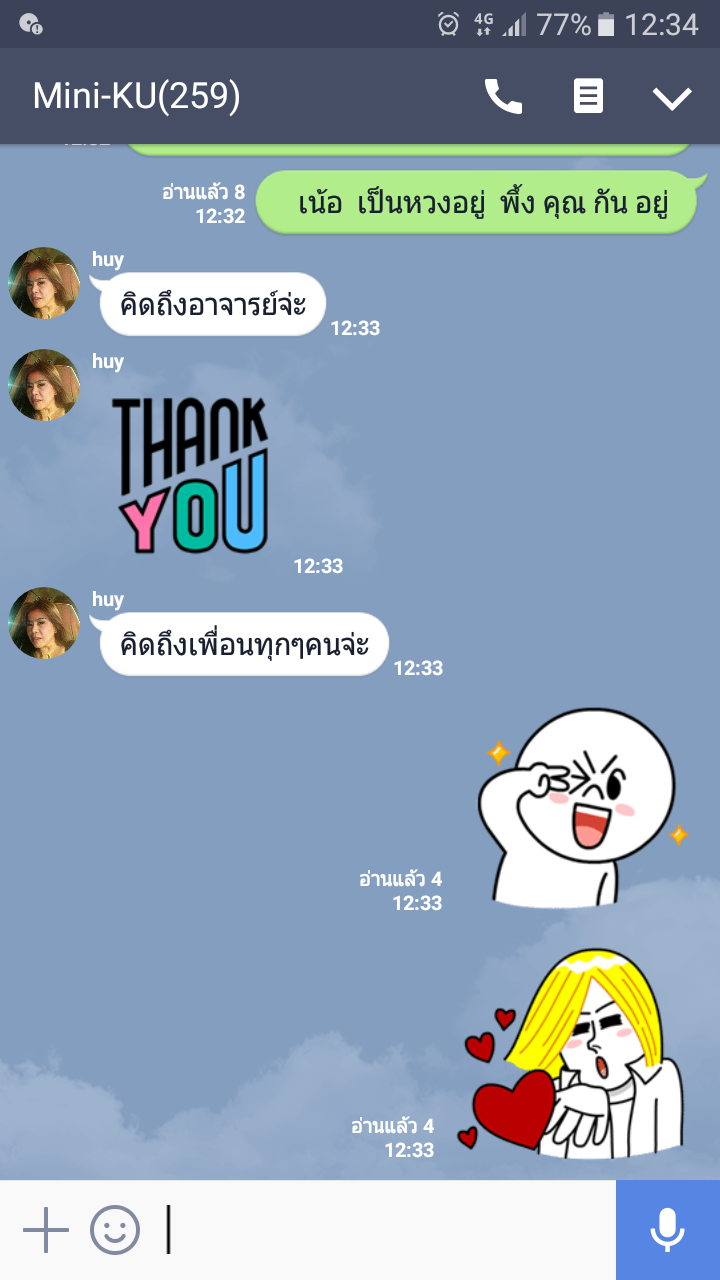Screen dimensions: 720x1280
Task: Open huy's avatar beside THANK YOU sticker
Action: click(44, 385)
